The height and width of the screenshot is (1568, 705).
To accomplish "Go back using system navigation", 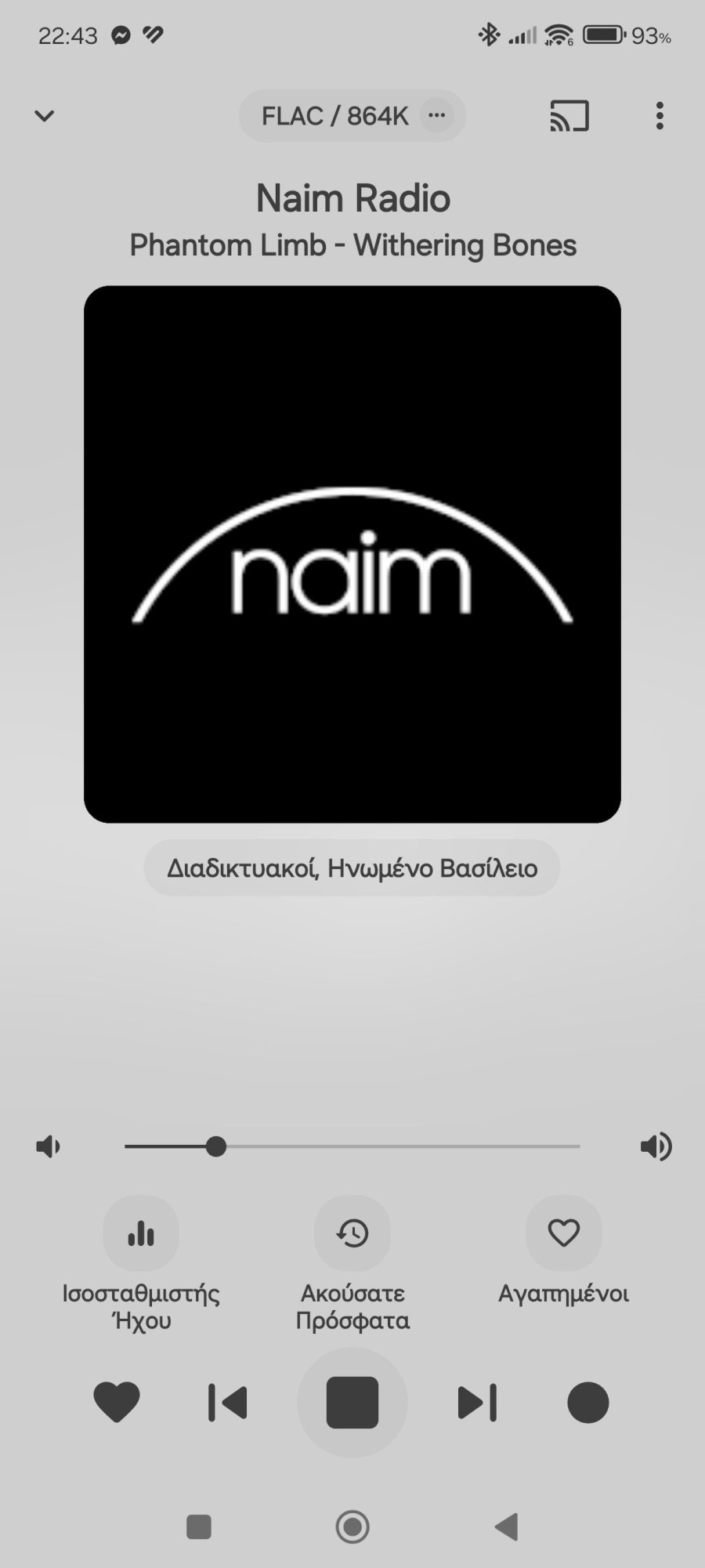I will coord(507,1526).
